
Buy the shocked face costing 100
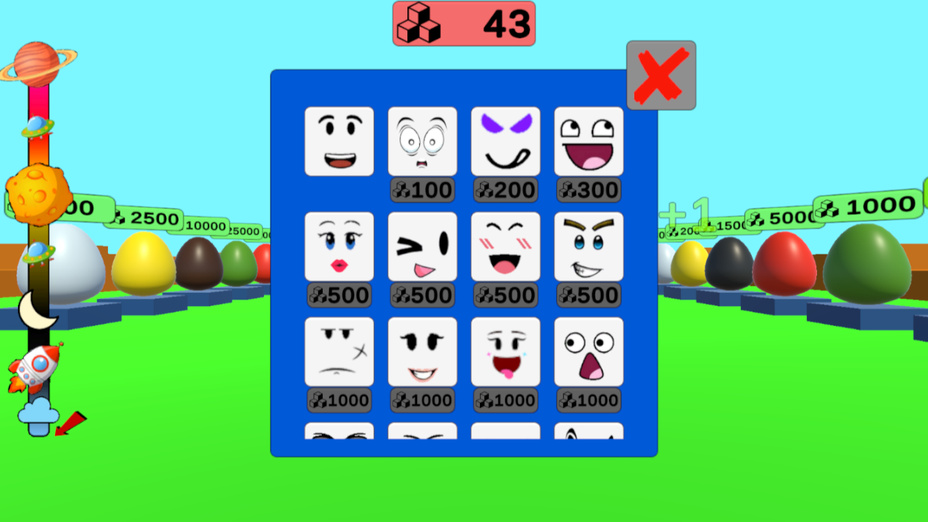(422, 141)
